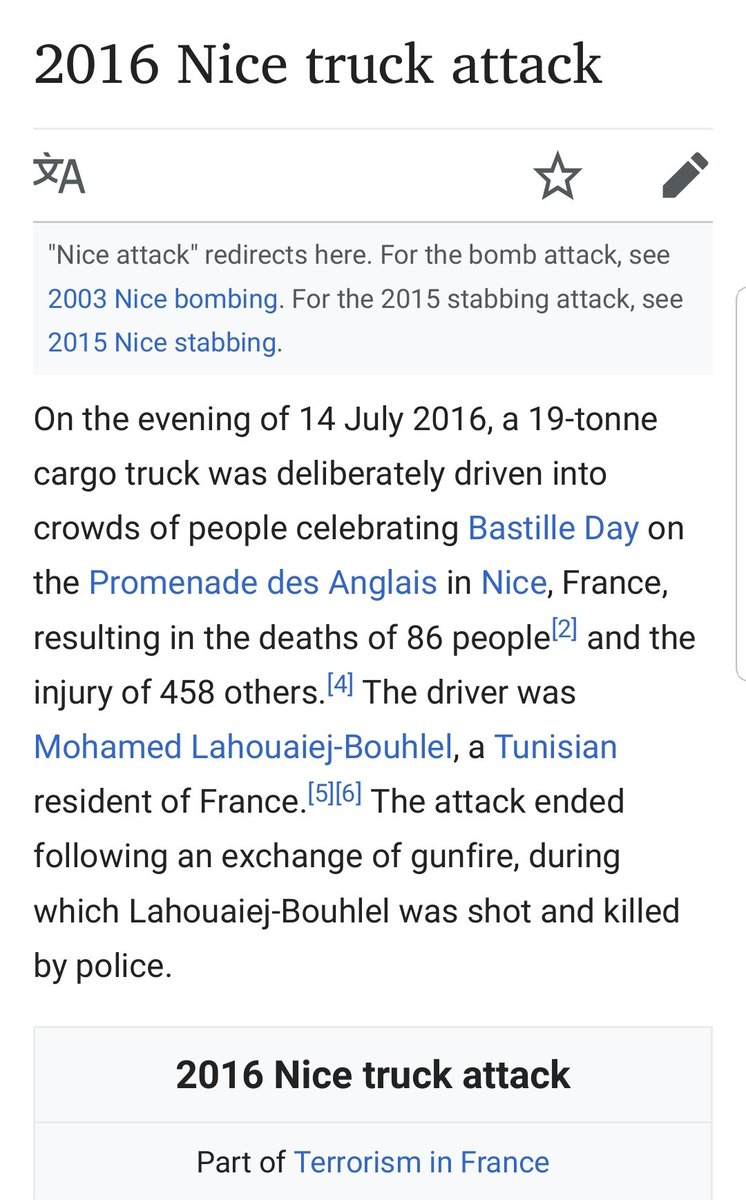Open Promenade des Anglais article

[x=263, y=582]
